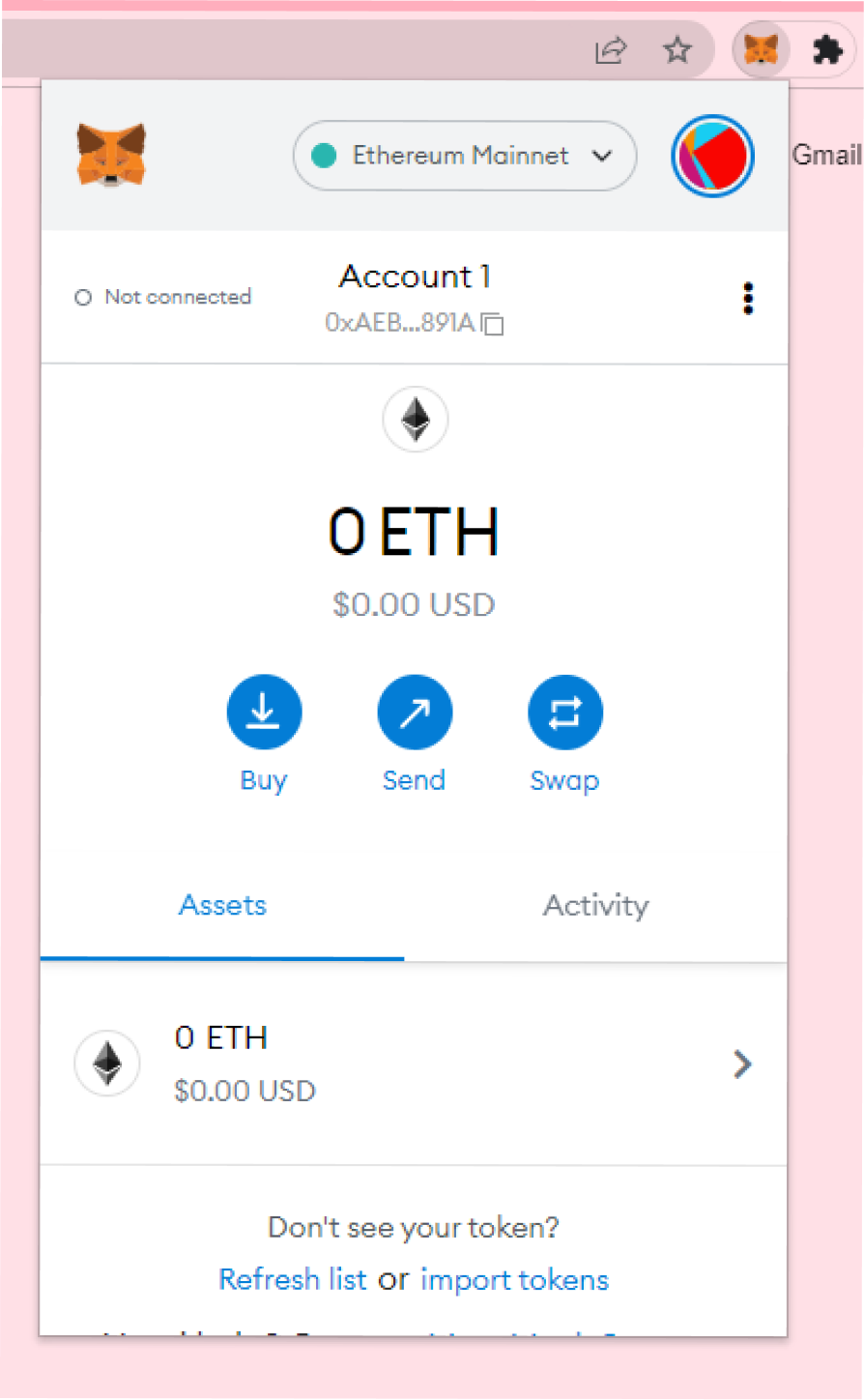Image resolution: width=864 pixels, height=1400 pixels.
Task: Click the MetaMask fox logo
Action: (x=110, y=155)
